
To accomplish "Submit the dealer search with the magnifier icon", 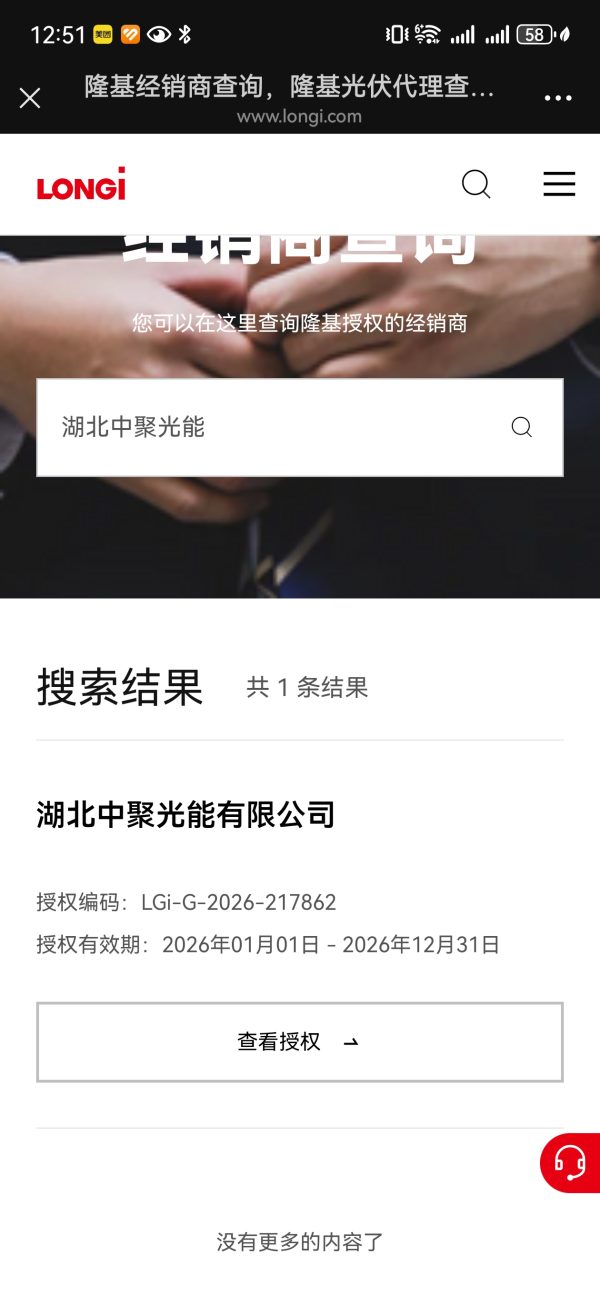I will tap(522, 427).
